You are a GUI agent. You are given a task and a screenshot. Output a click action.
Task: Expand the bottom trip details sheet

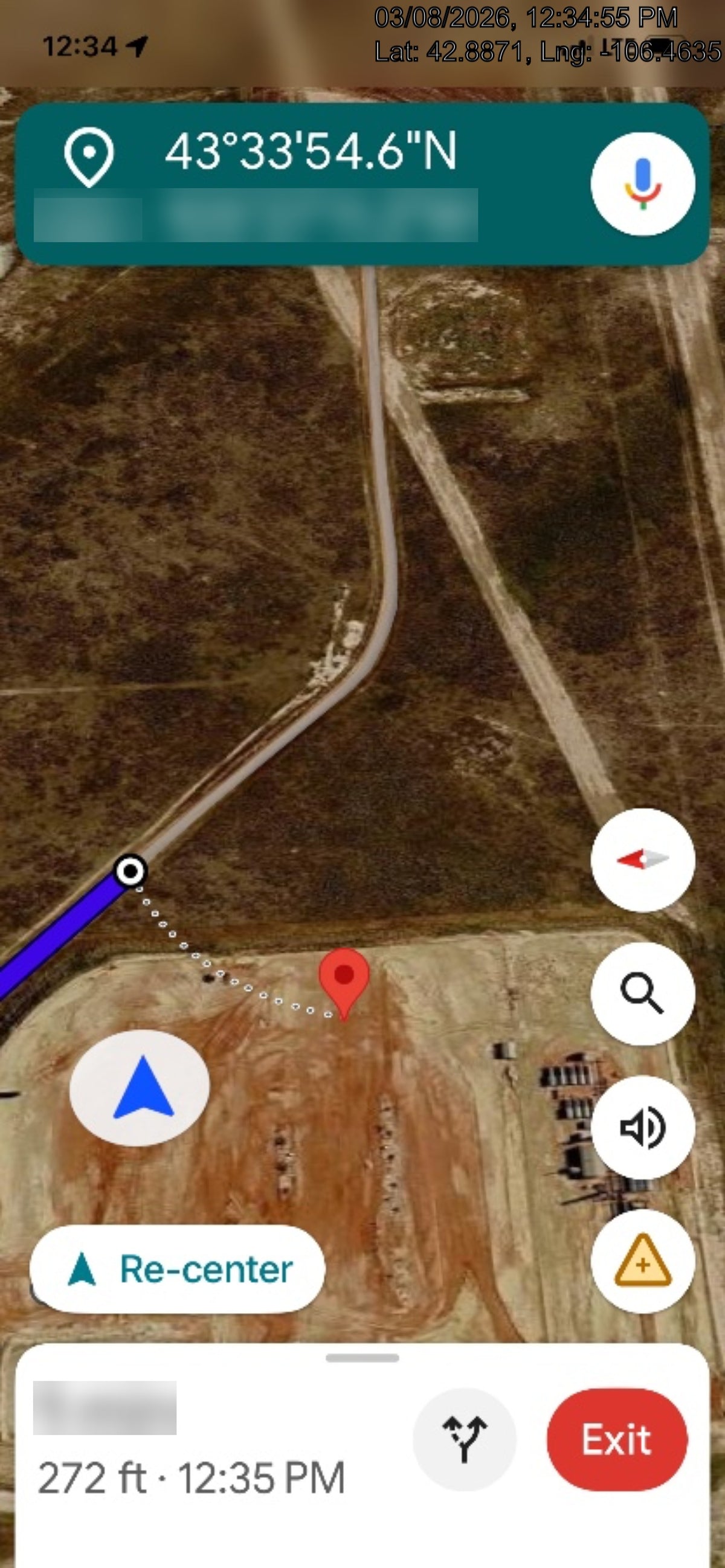(x=362, y=1358)
